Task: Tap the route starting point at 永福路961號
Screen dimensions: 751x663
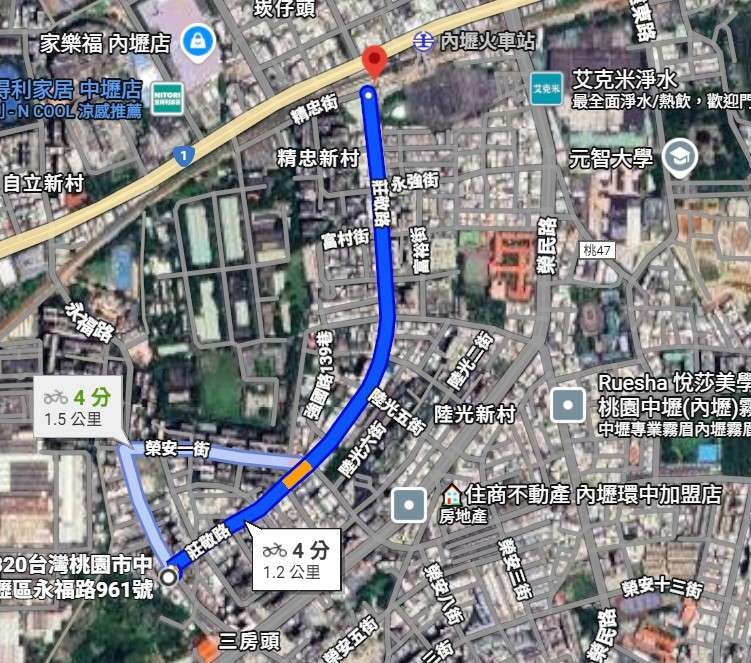Action: [x=169, y=575]
